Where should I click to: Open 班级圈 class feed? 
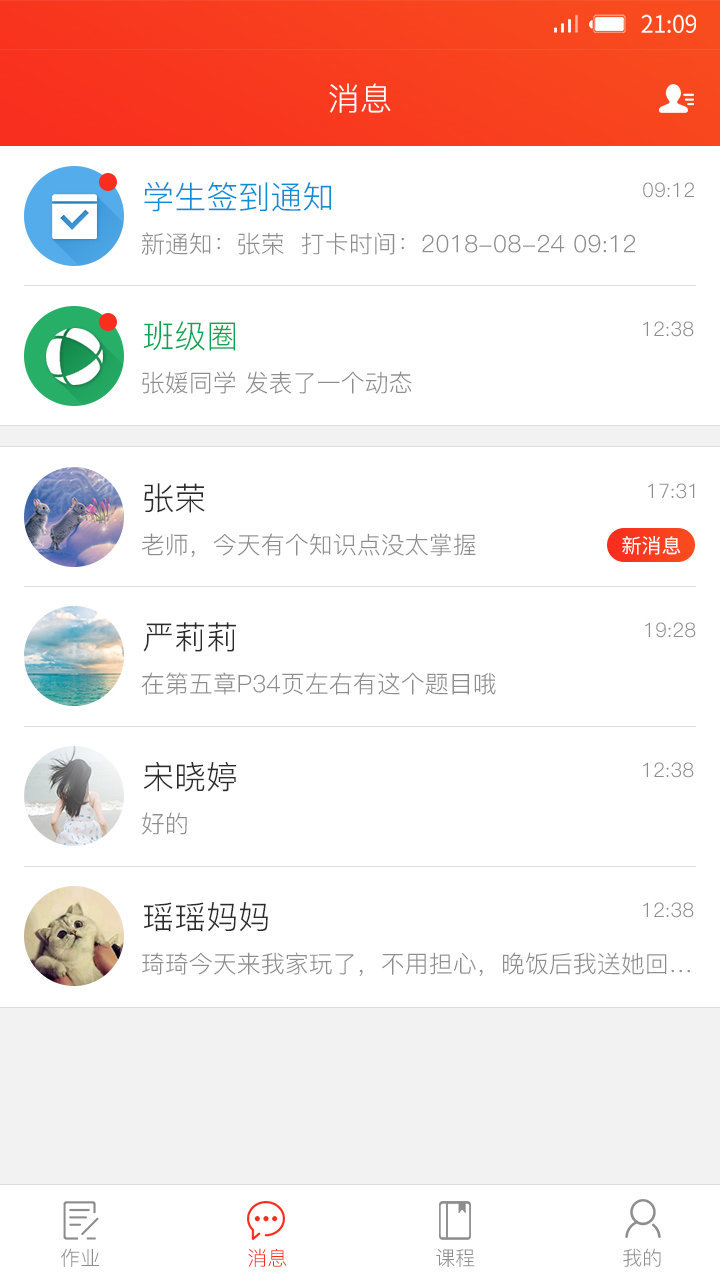click(360, 356)
